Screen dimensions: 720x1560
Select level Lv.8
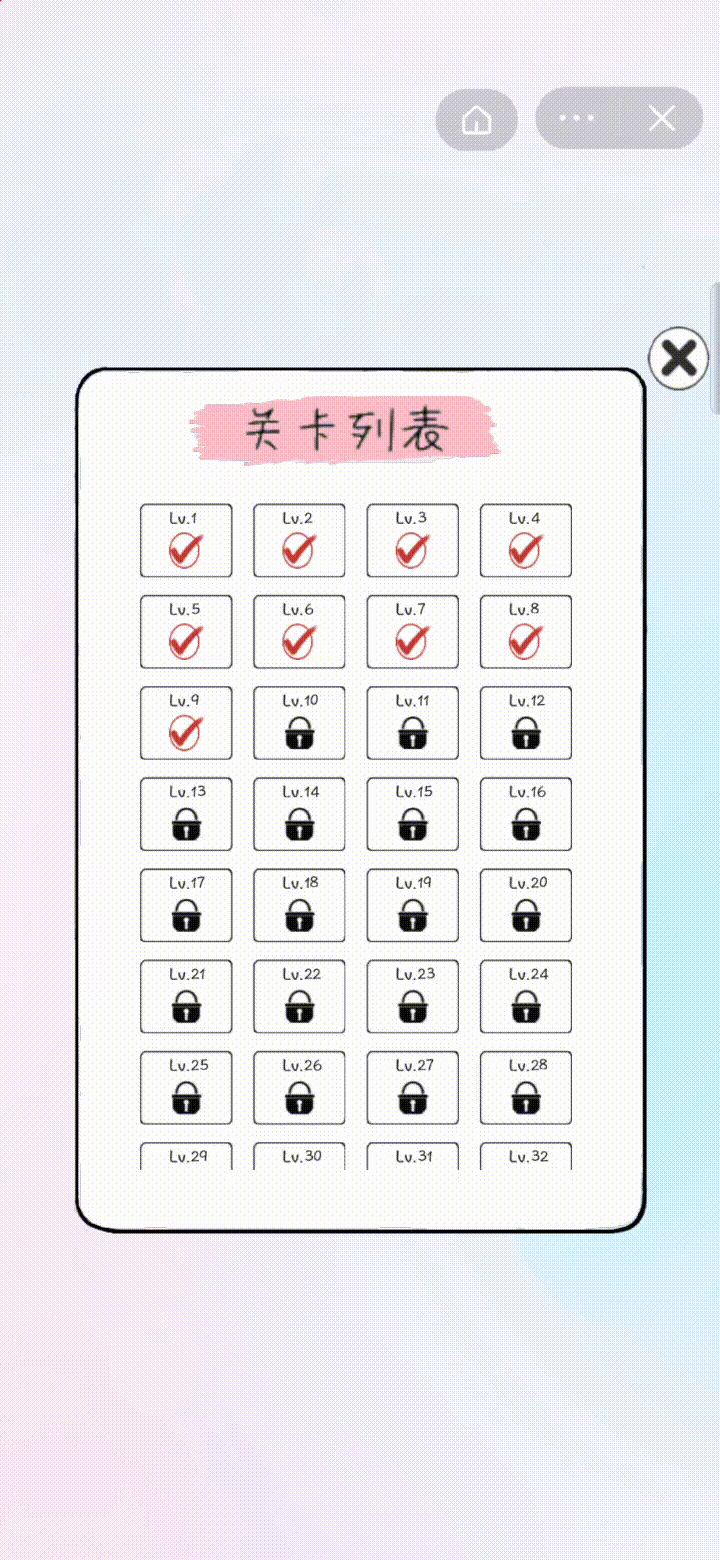click(526, 632)
